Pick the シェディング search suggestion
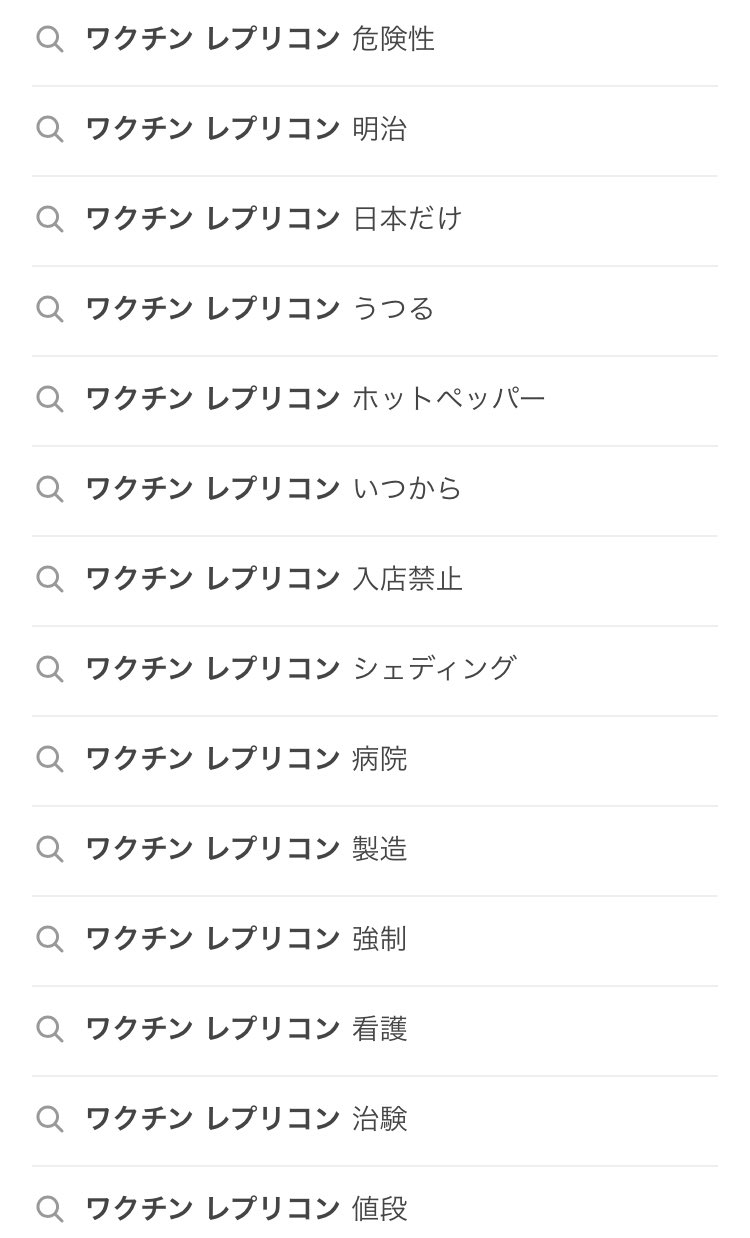The width and height of the screenshot is (750, 1238). pos(375,670)
